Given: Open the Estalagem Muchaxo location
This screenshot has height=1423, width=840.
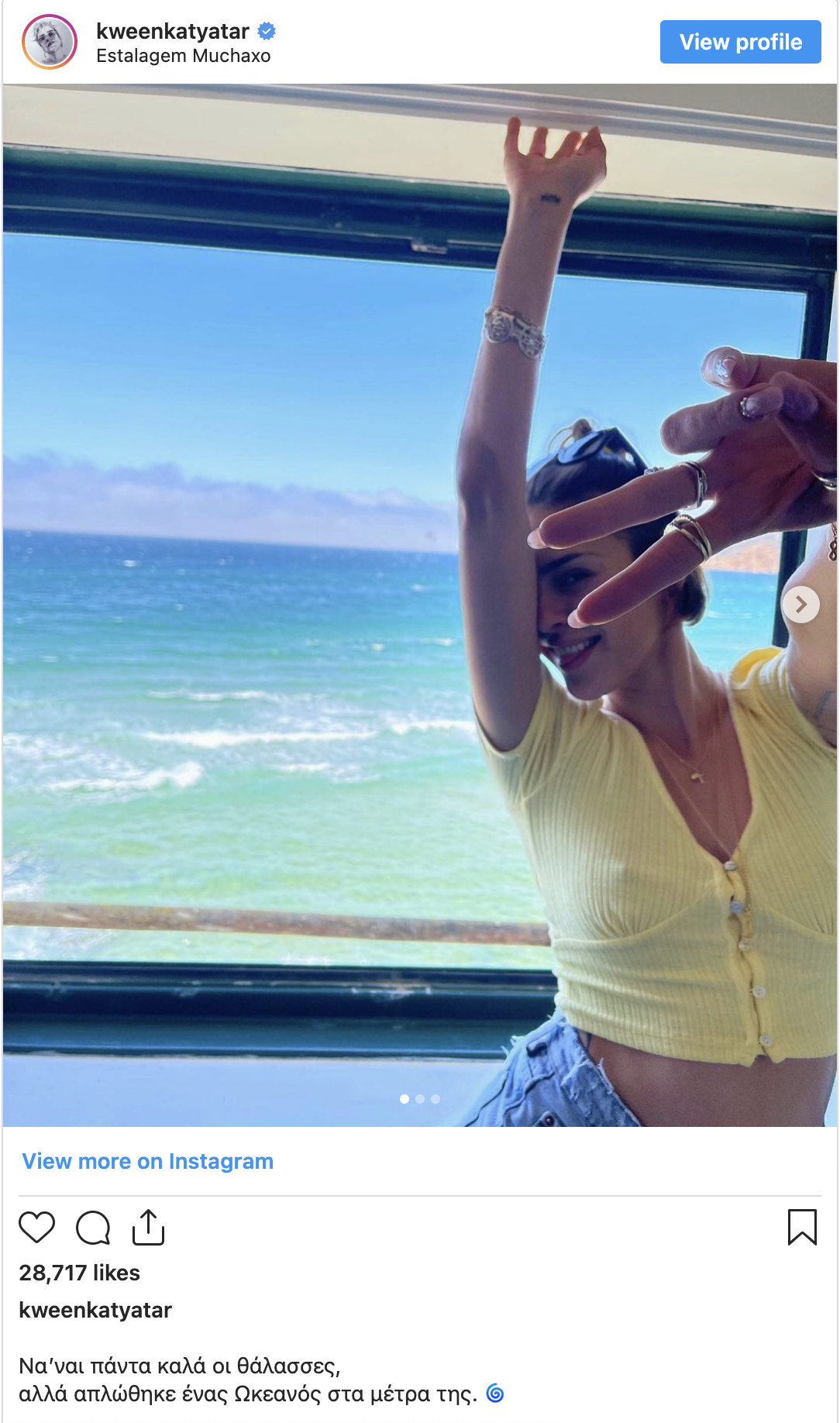Looking at the screenshot, I should tap(183, 56).
